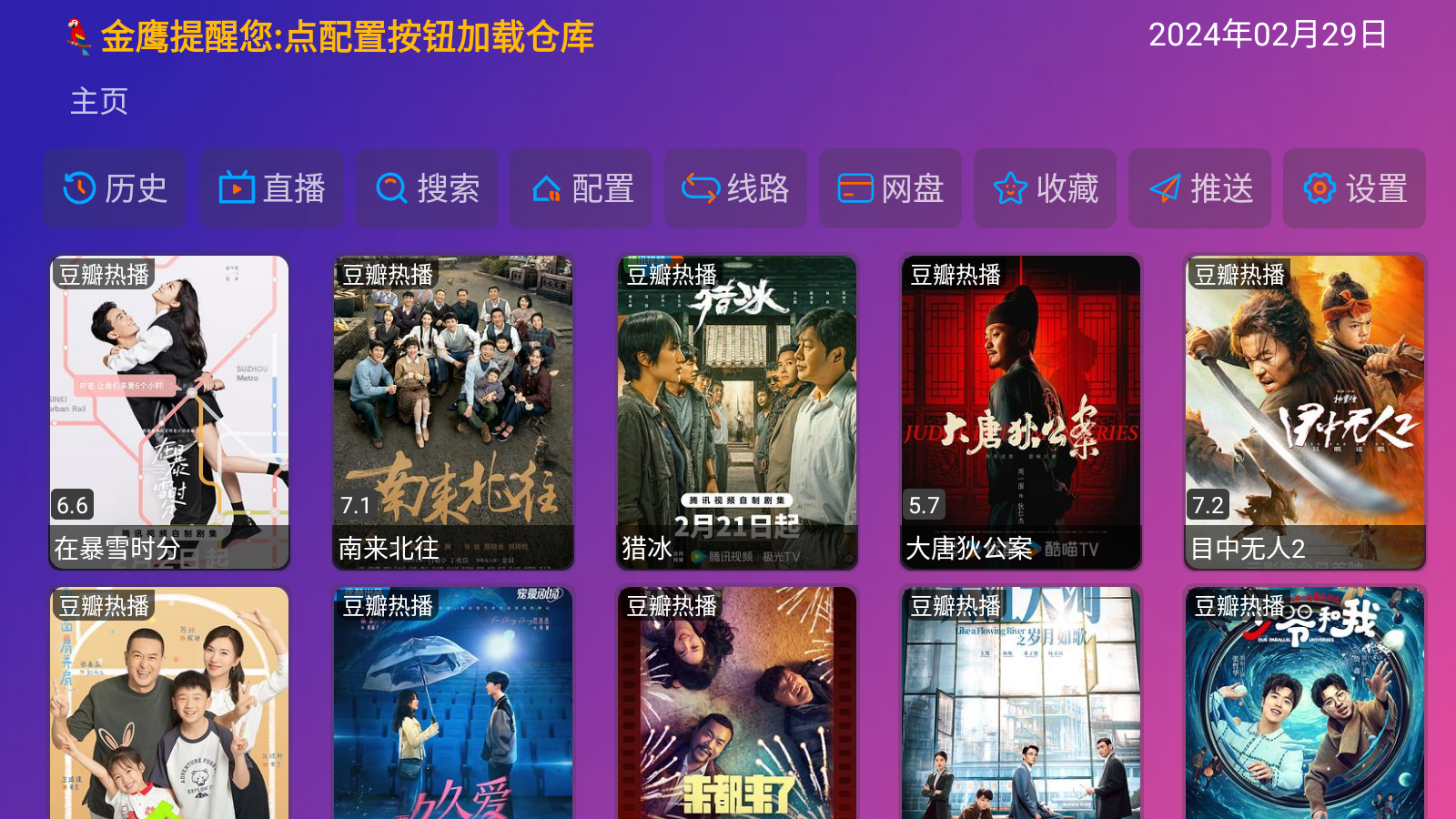Tap the 推送 push button
Screen dimensions: 1456x819
[1199, 188]
